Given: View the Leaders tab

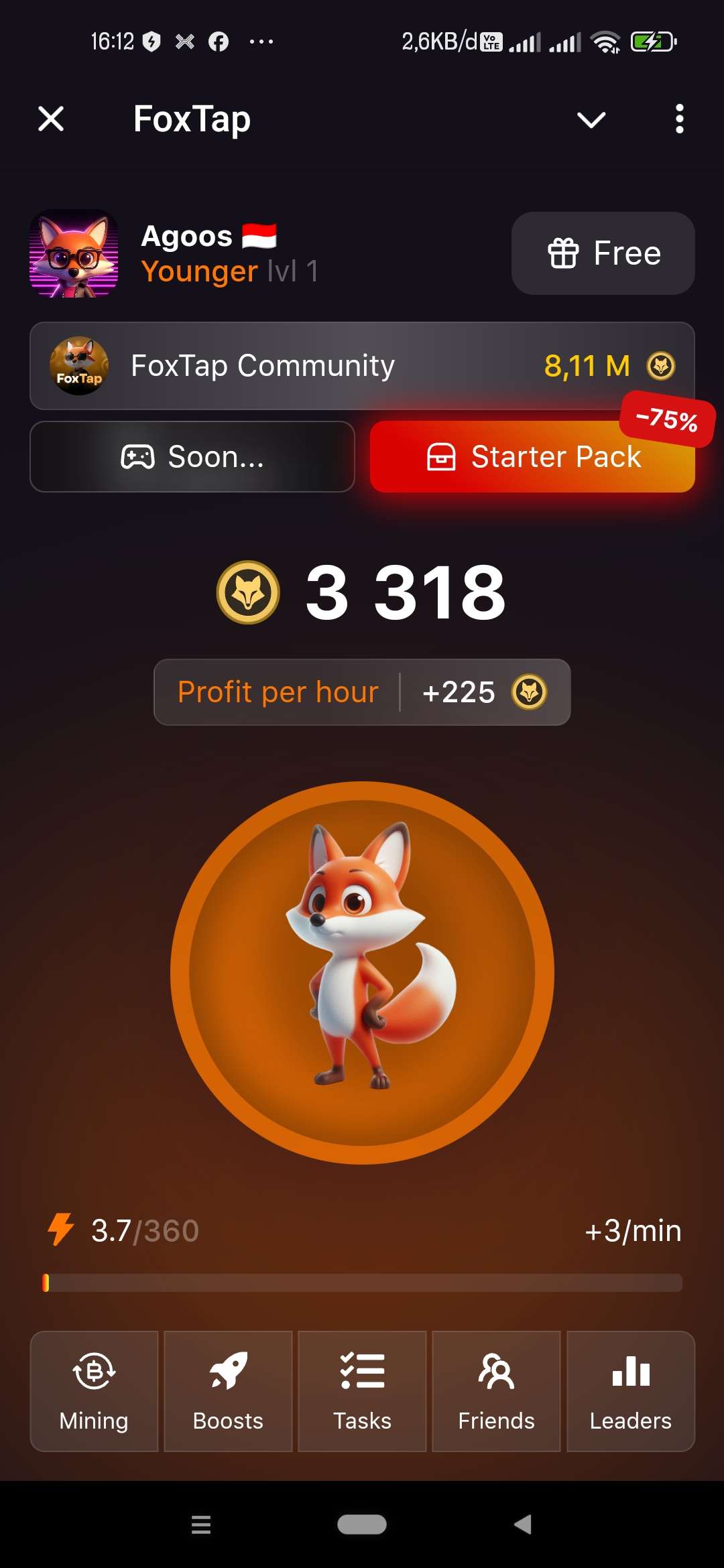Looking at the screenshot, I should (630, 1391).
